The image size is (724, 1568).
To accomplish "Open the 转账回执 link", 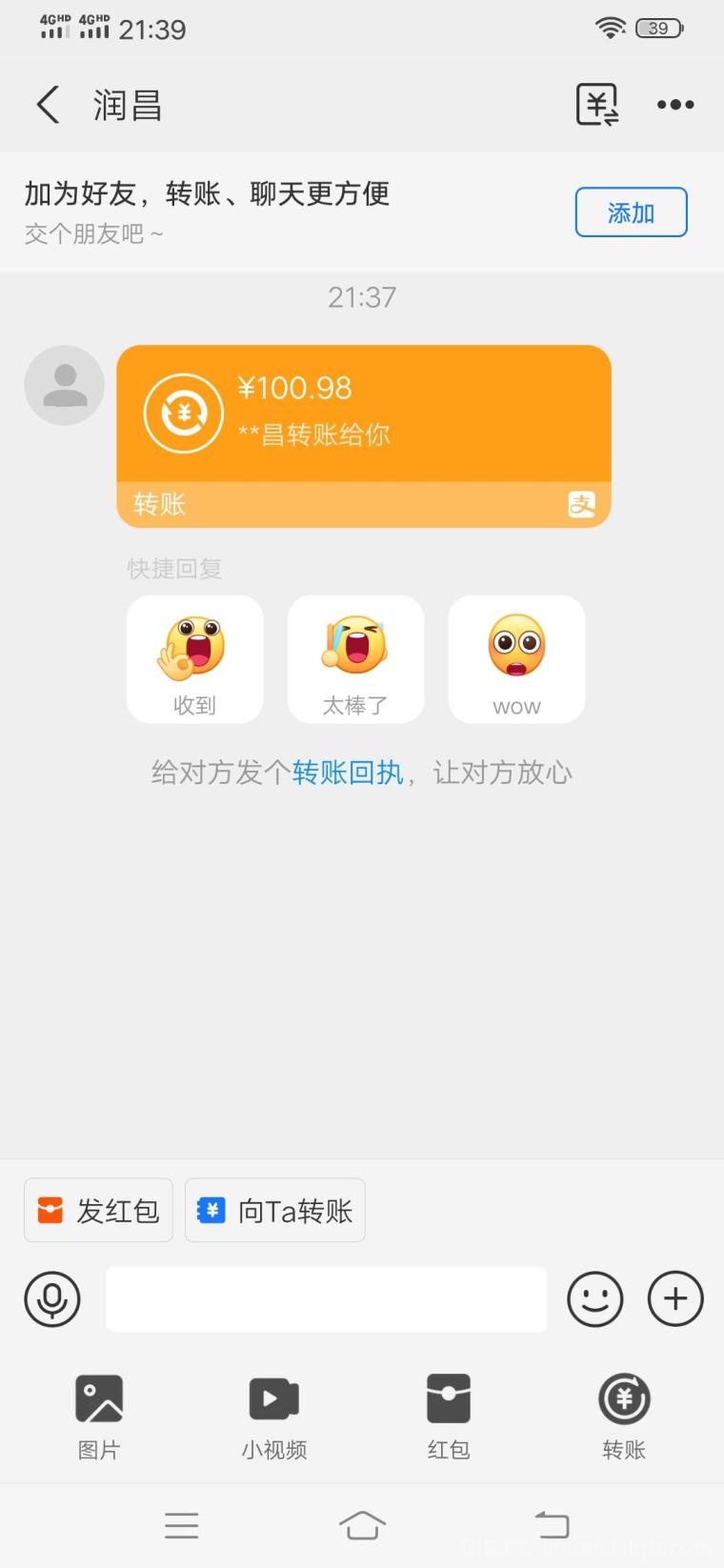I will pos(348,773).
